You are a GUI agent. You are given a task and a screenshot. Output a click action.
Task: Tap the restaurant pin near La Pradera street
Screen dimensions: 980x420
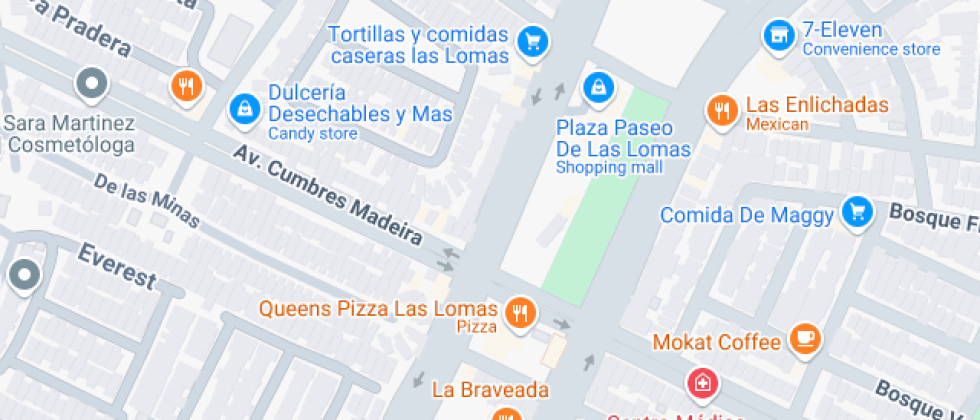(x=185, y=87)
